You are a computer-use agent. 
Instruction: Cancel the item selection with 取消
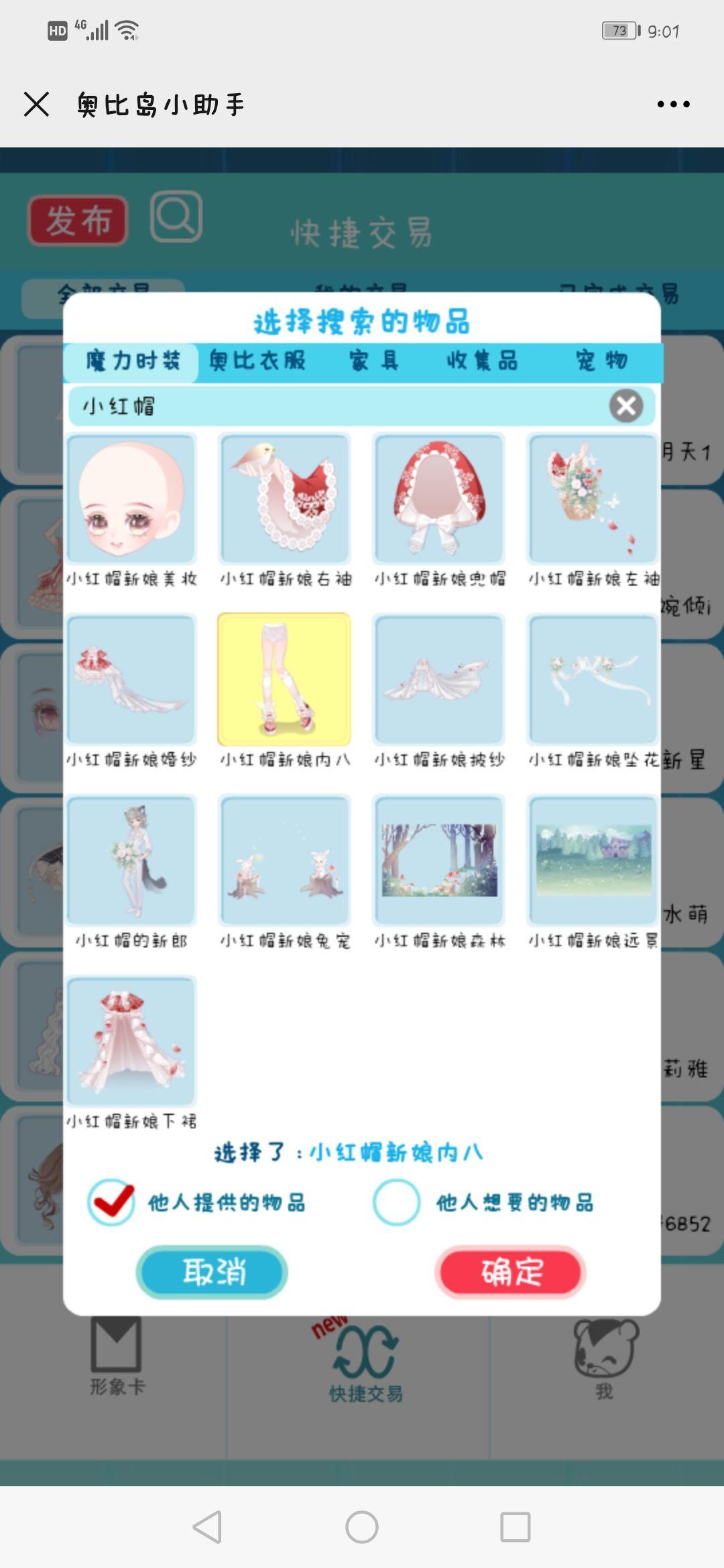click(212, 1272)
